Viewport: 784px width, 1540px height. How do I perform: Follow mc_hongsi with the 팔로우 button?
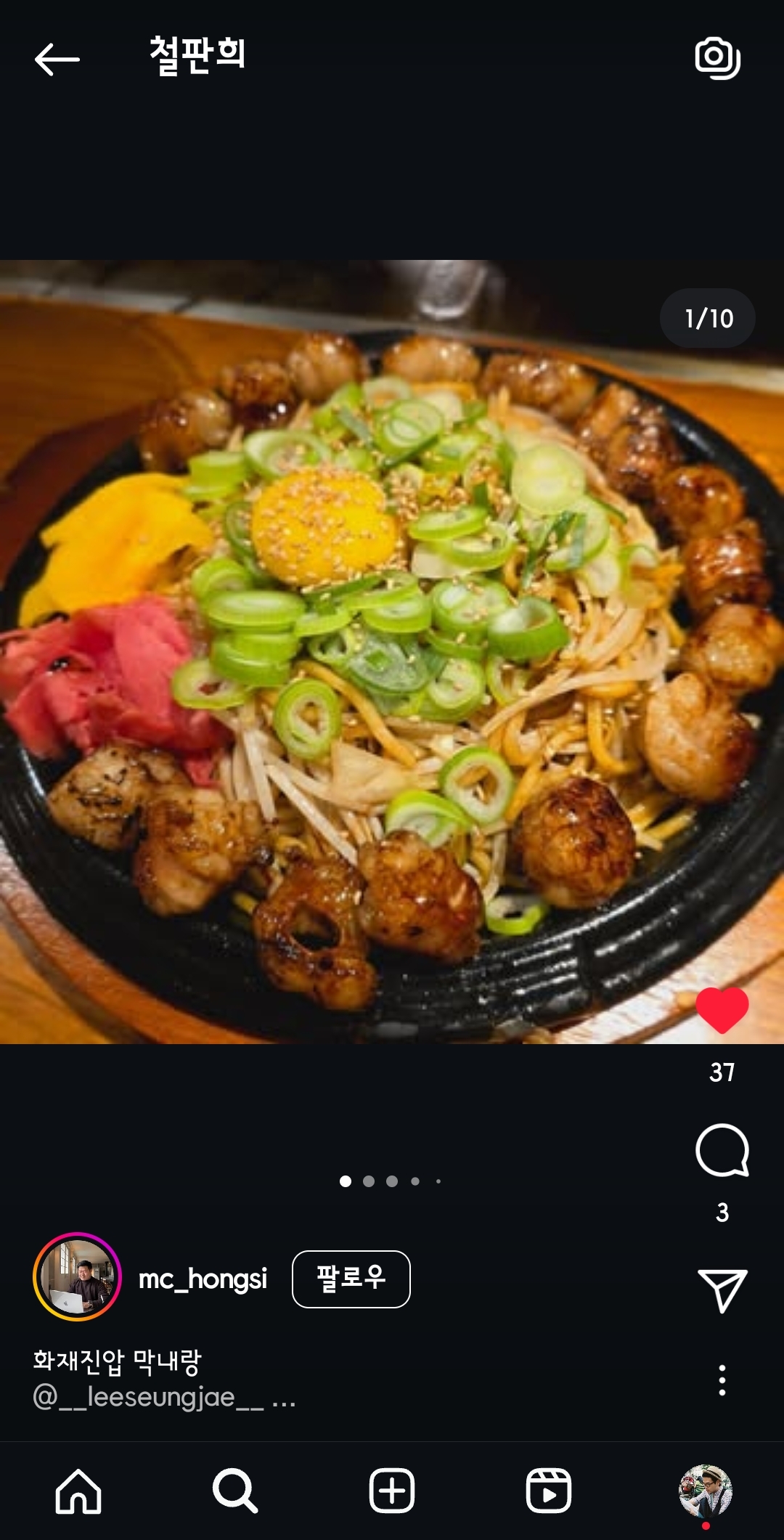[x=351, y=1280]
